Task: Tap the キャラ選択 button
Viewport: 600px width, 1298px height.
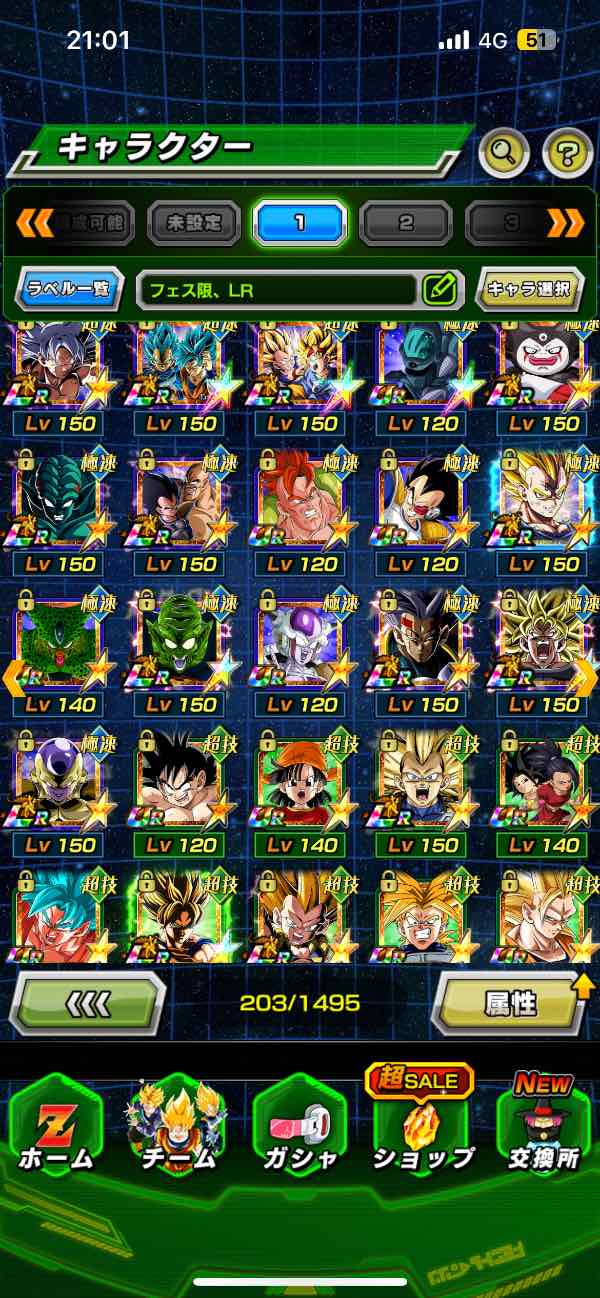Action: (x=529, y=290)
